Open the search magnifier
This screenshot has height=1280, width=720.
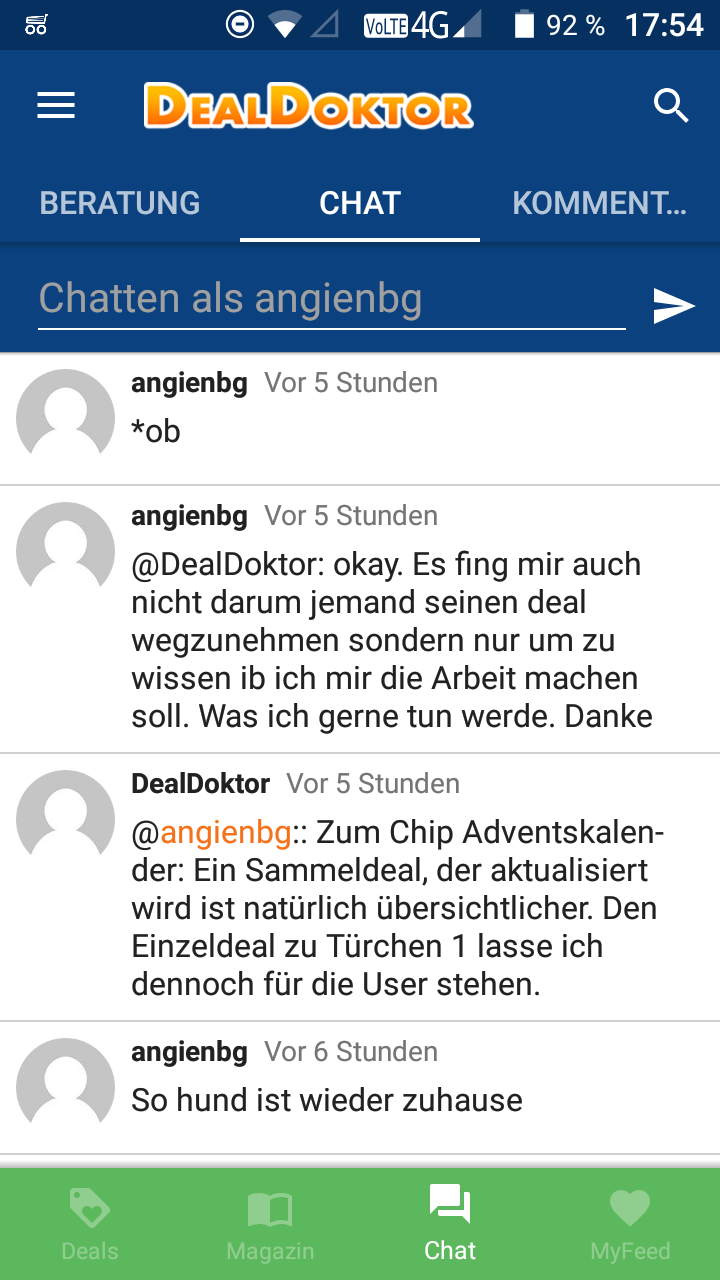pos(671,105)
